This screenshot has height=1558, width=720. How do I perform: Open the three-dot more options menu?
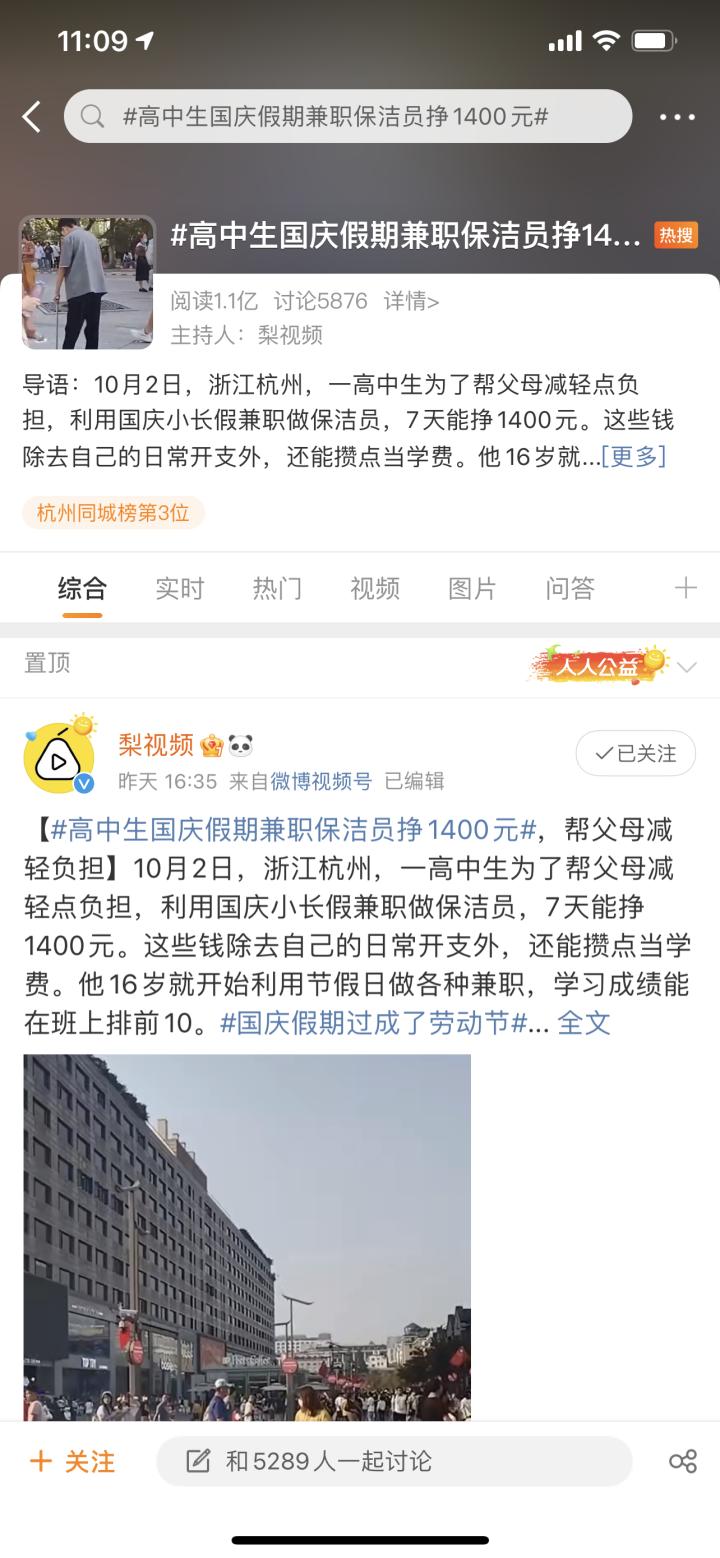coord(683,116)
